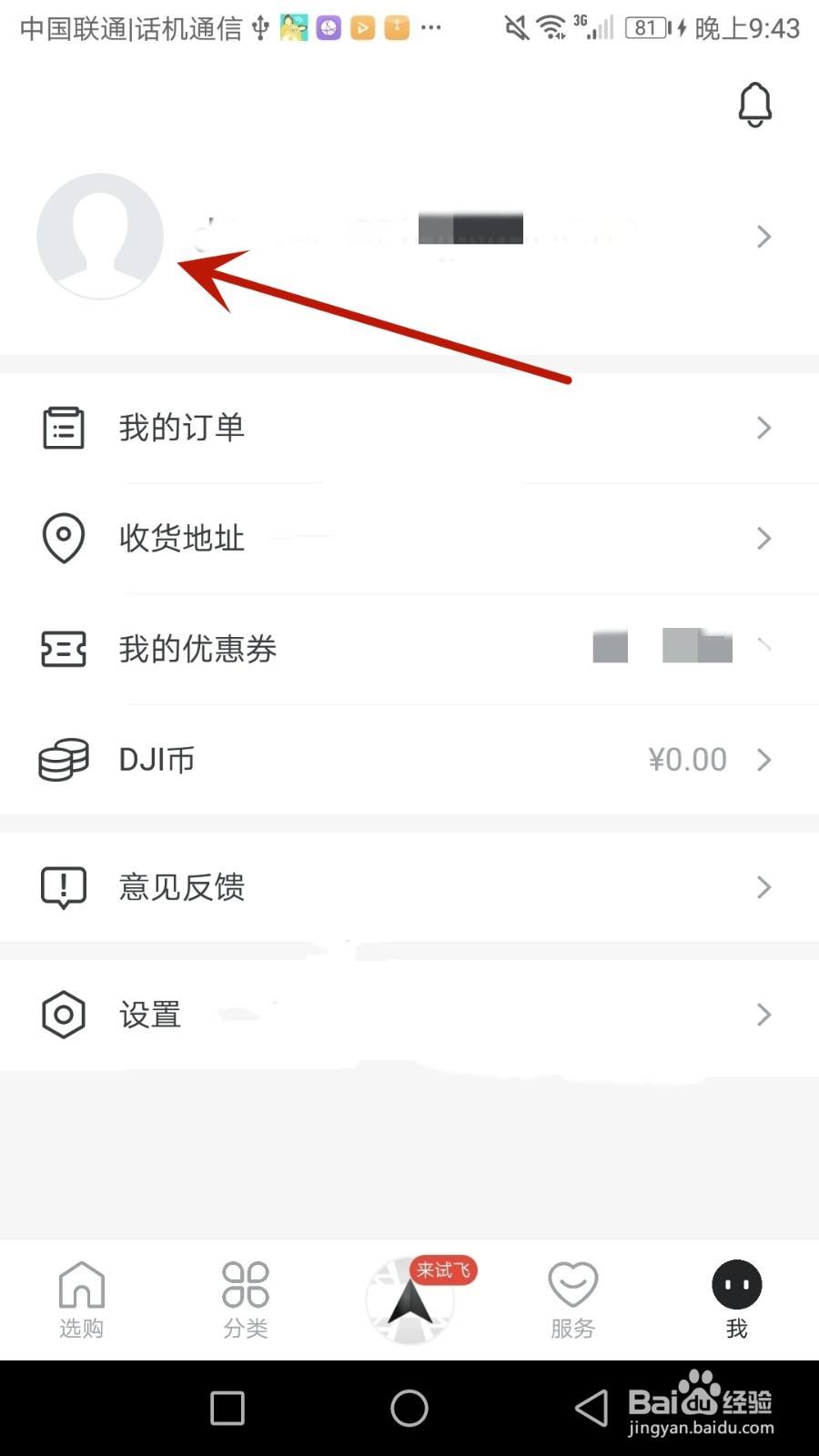The height and width of the screenshot is (1456, 819).
Task: Open the 来试飞 drone flight icon
Action: tap(410, 1299)
